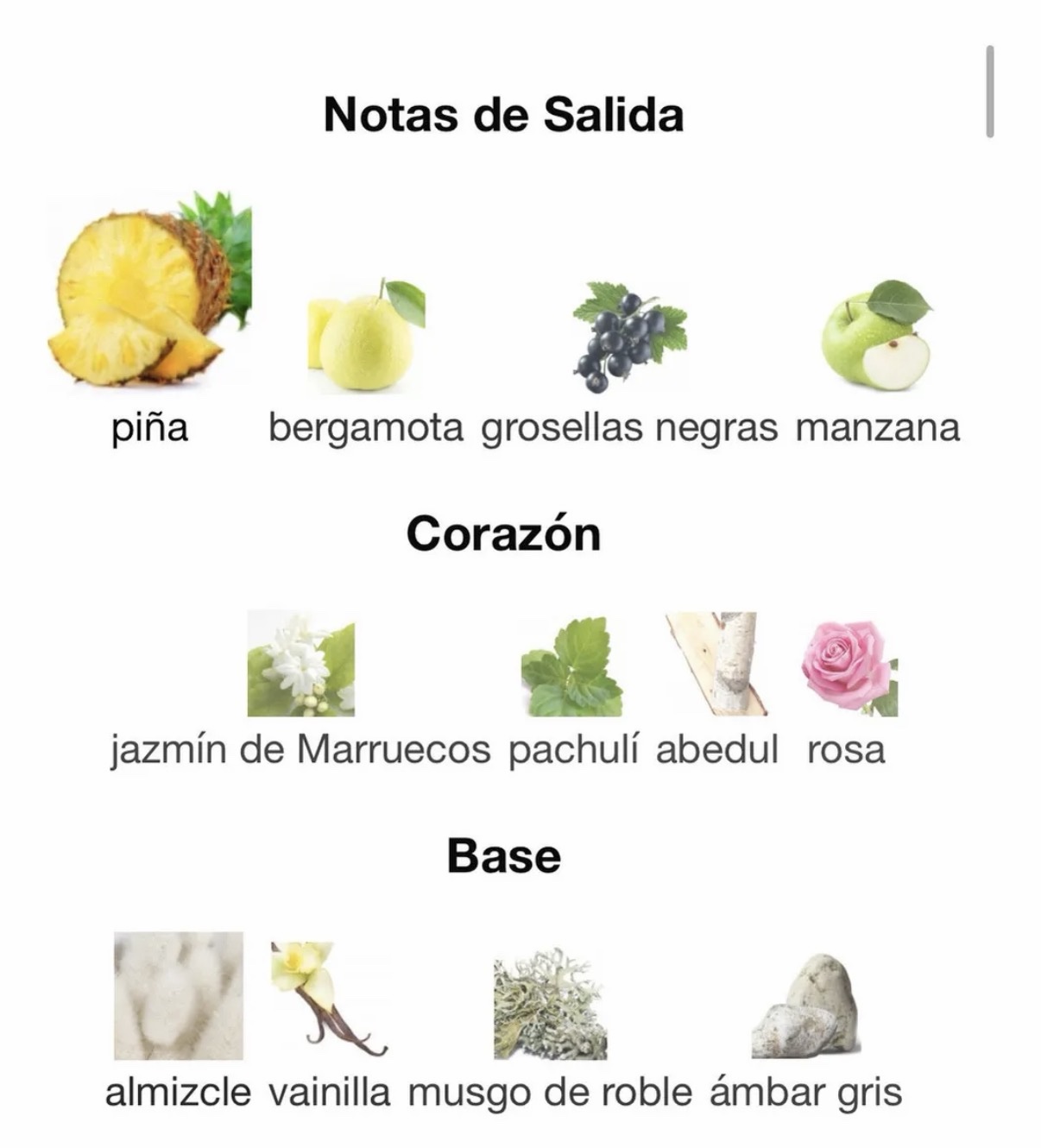Tap the musgo de roble note
1041x1148 pixels.
550,1006
